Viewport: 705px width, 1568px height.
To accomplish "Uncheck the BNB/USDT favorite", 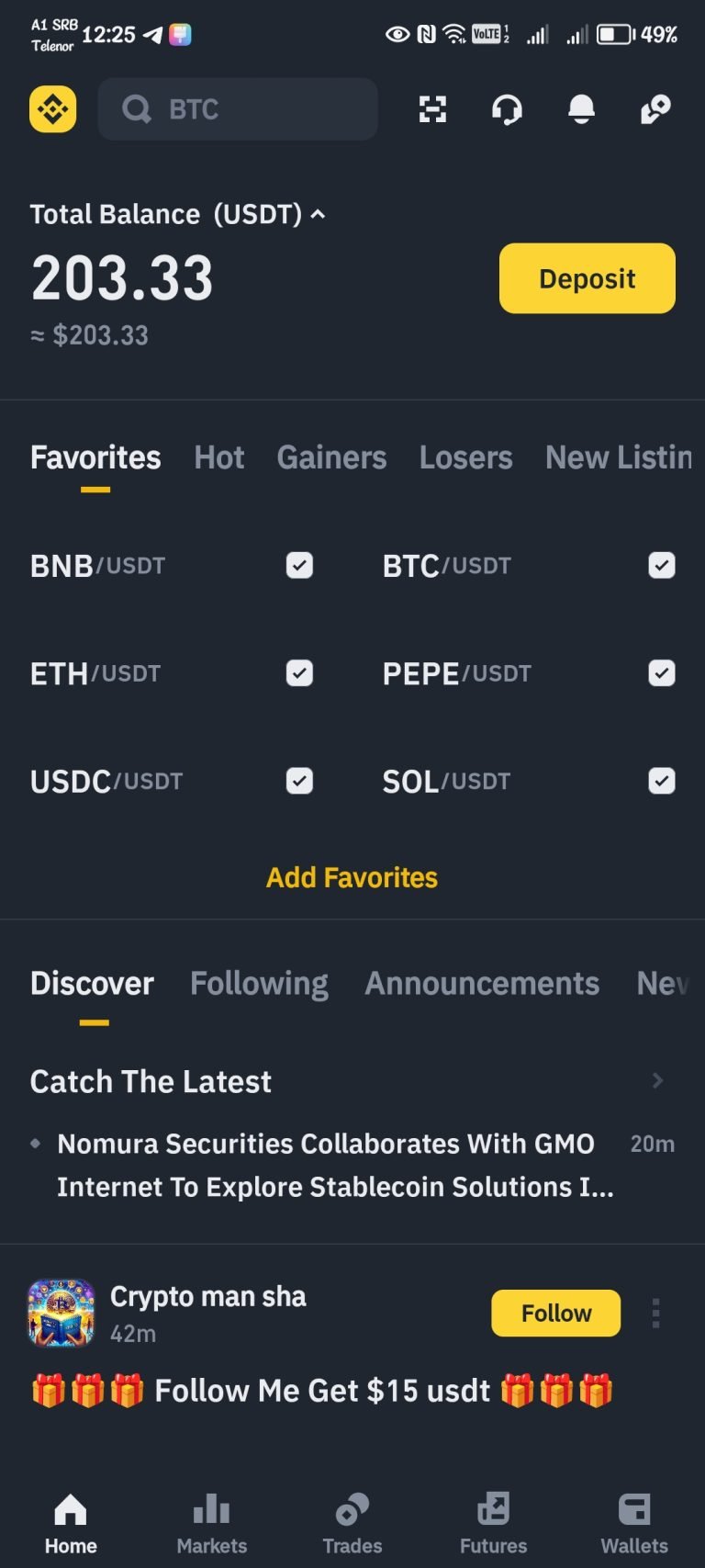I will (x=299, y=565).
